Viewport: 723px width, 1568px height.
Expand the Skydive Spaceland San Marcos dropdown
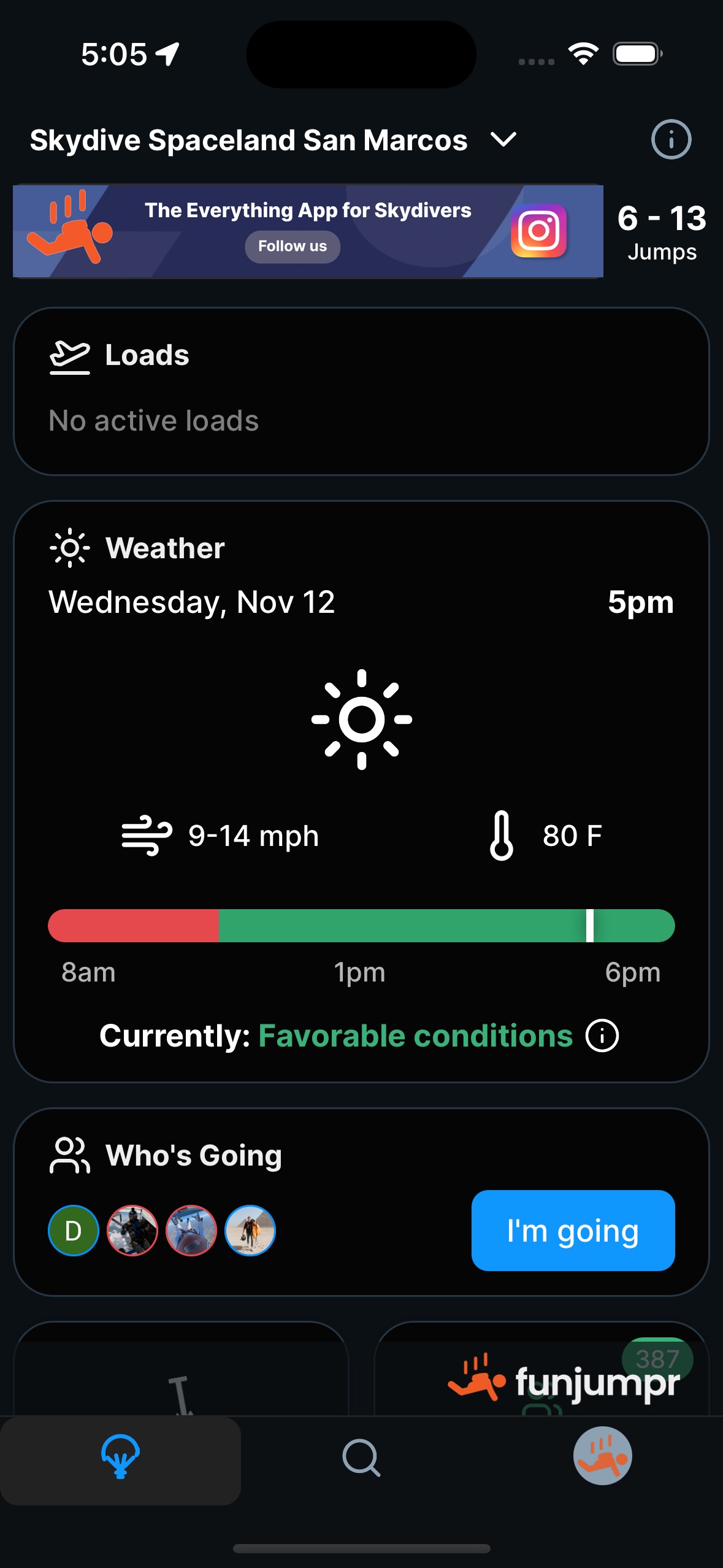pos(503,140)
